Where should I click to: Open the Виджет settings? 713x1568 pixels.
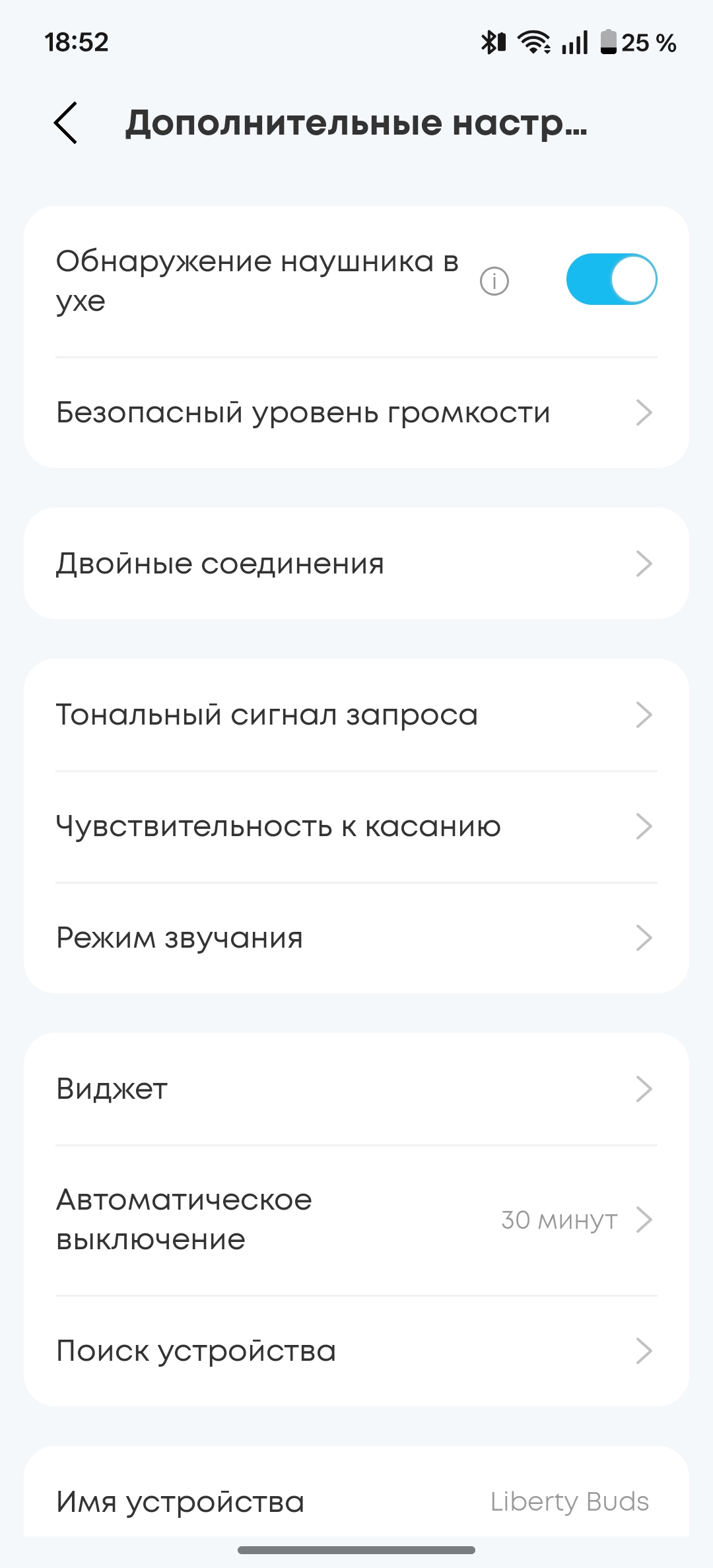point(356,1089)
